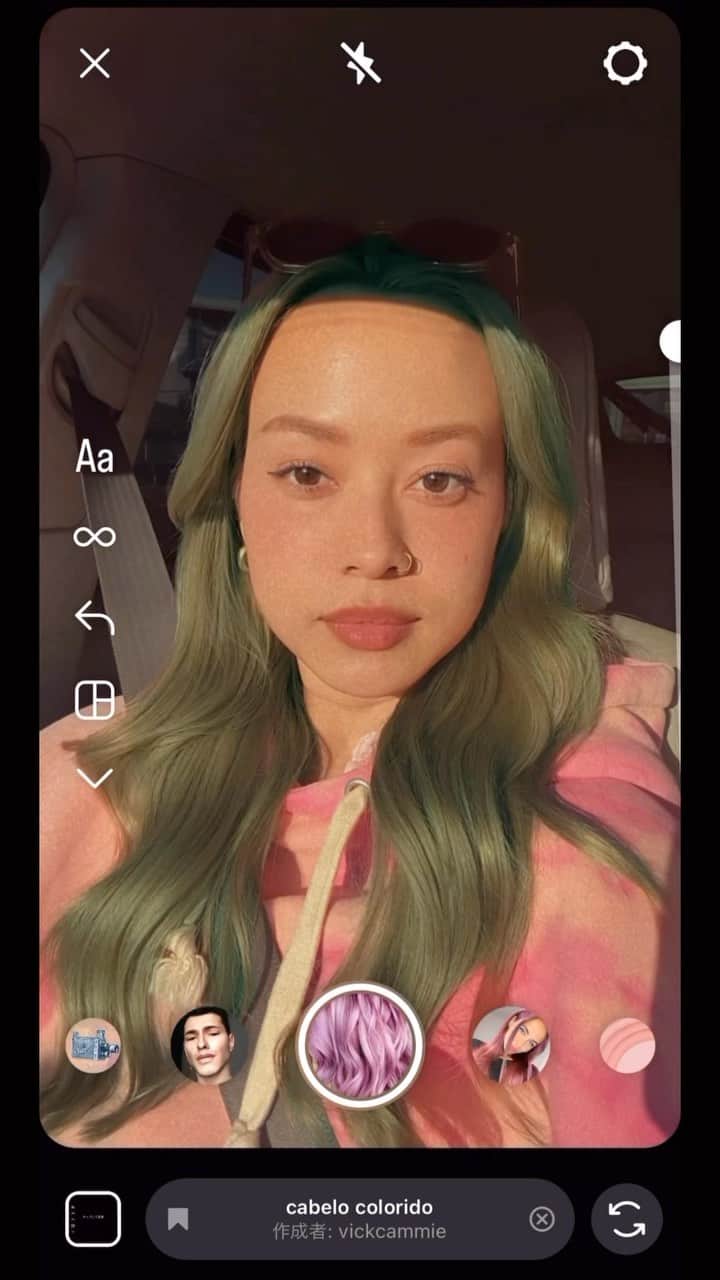The height and width of the screenshot is (1280, 720).
Task: Open cabelo colorido effect details
Action: 360,1218
